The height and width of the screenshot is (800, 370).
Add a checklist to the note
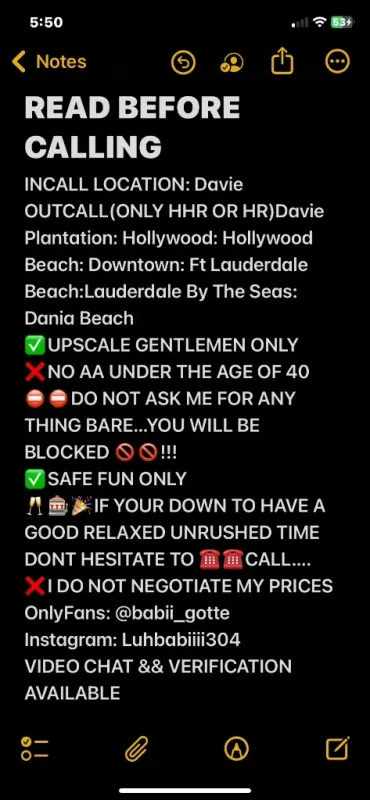click(35, 749)
